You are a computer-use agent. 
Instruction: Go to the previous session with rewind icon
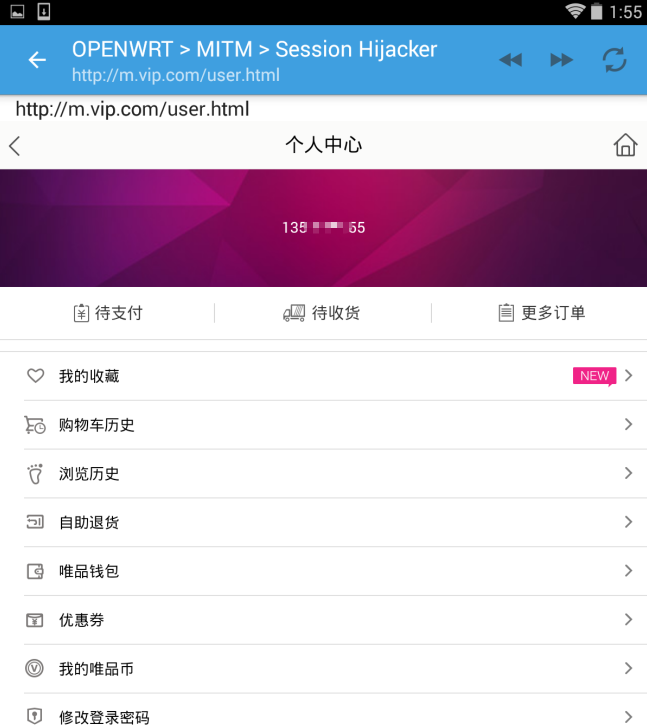click(510, 60)
